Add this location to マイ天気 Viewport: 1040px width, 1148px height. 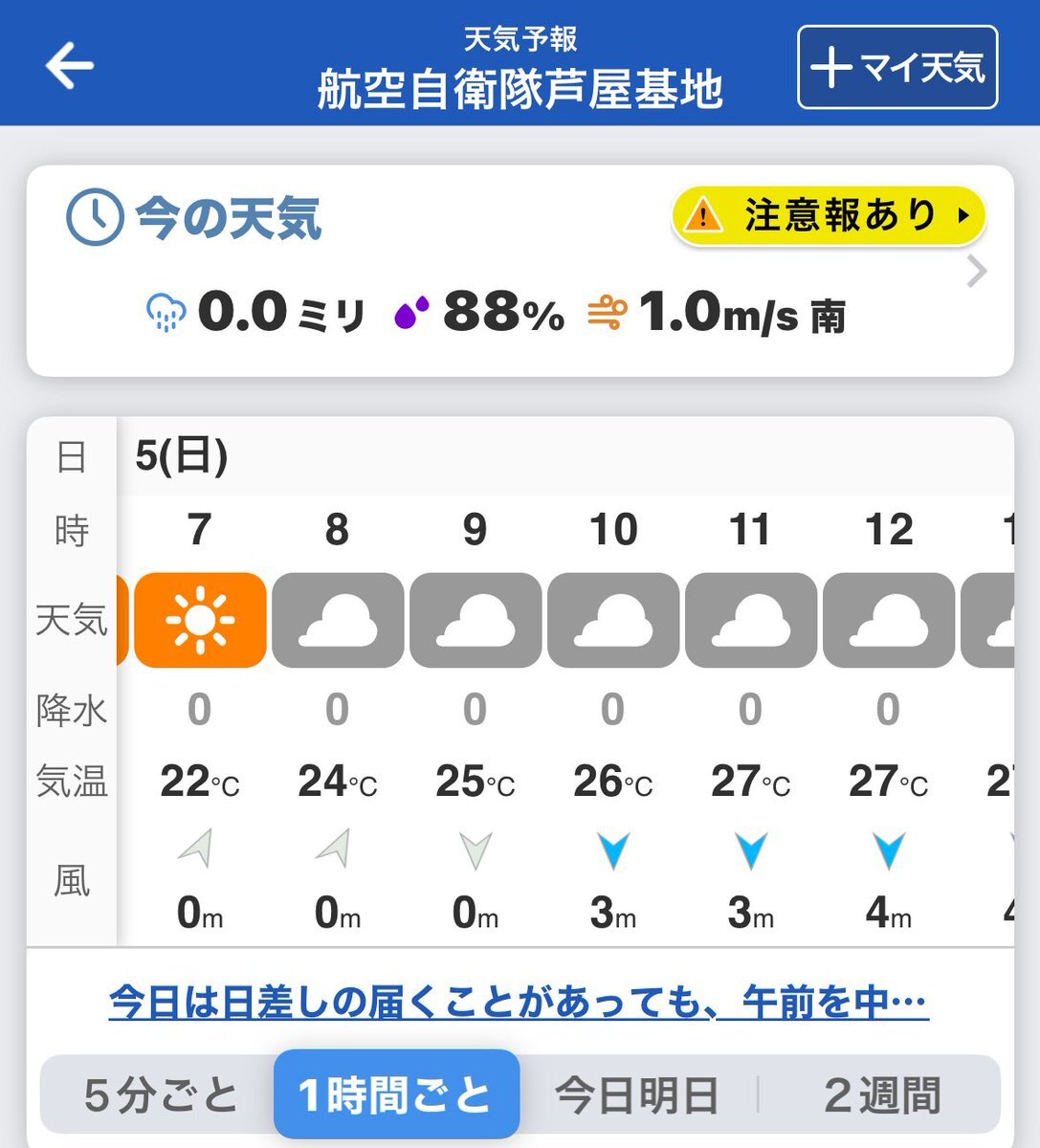[896, 68]
